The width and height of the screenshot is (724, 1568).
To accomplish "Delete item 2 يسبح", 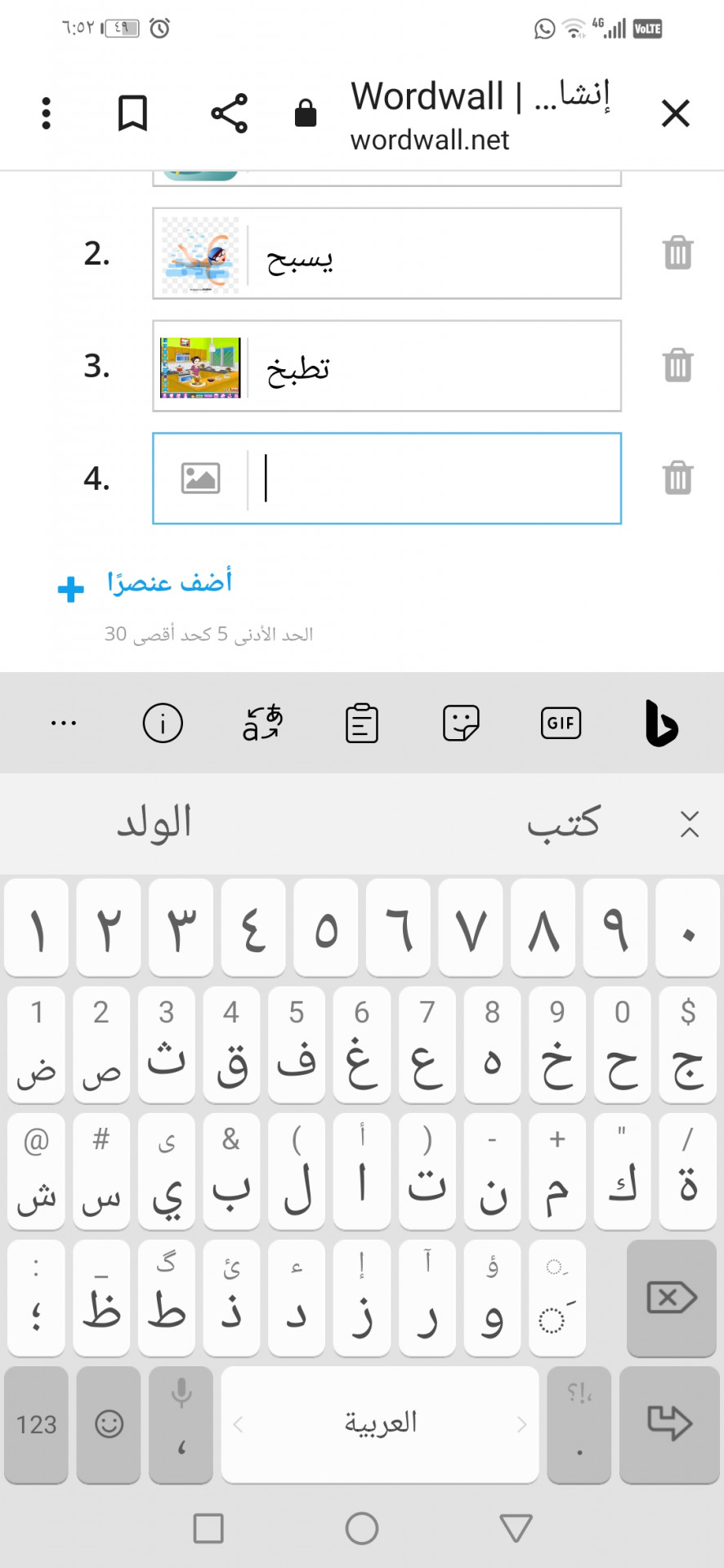I will [x=678, y=253].
